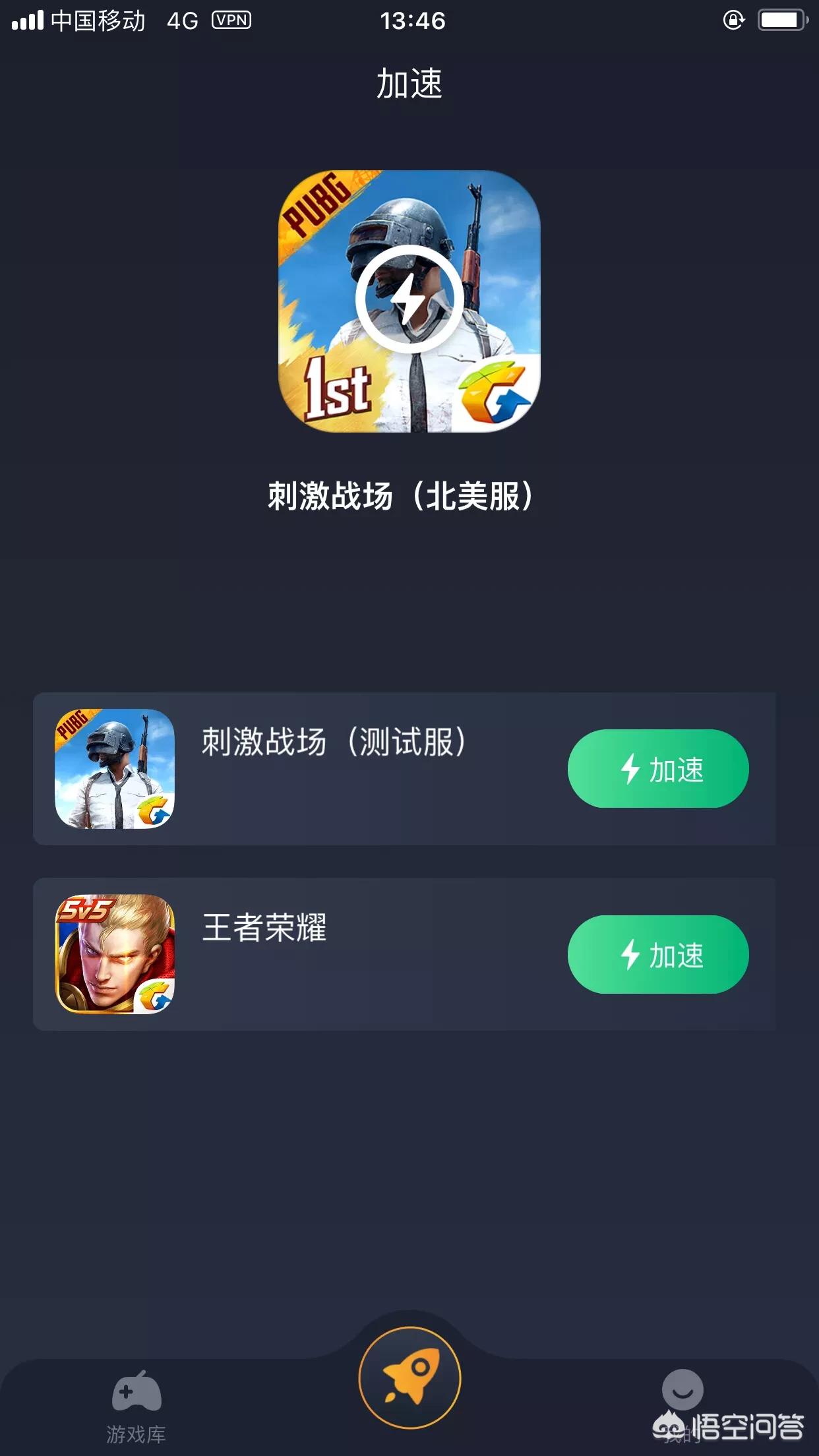Screen dimensions: 819x1456
Task: Accelerate 刺激战场（测试服）with its 加速 button
Action: pos(657,768)
